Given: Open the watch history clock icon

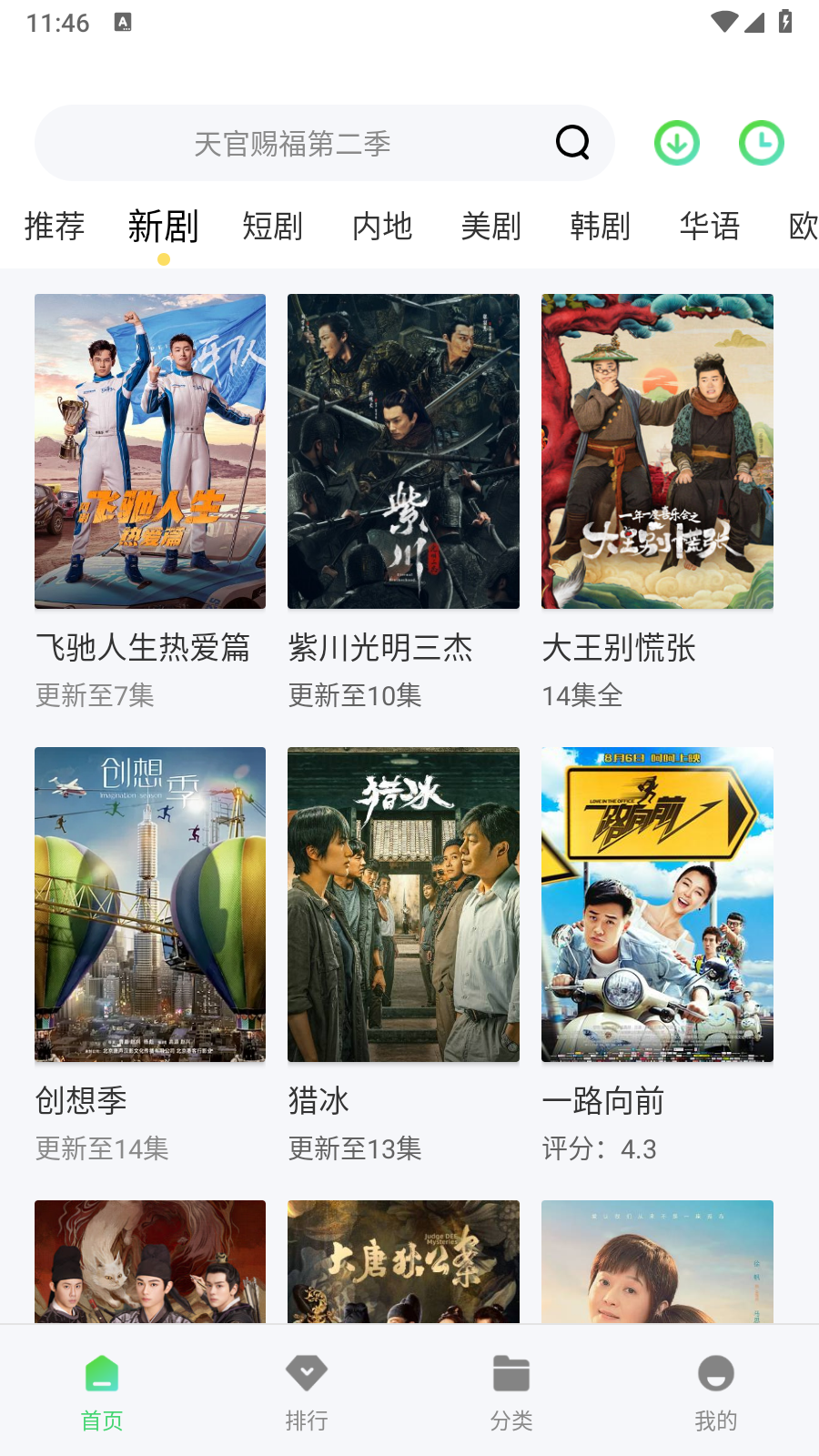Looking at the screenshot, I should (761, 143).
